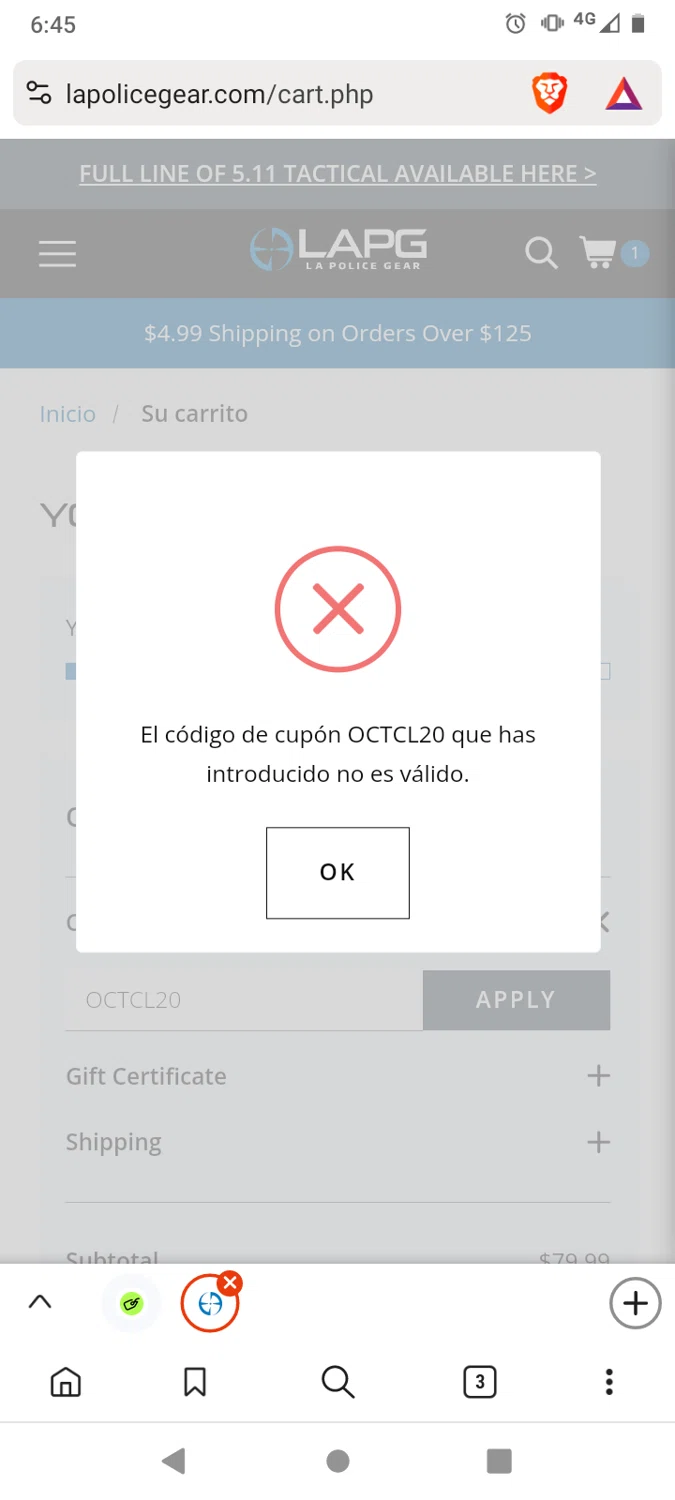
Task: Dismiss the invalid coupon dialog with OK
Action: (x=337, y=872)
